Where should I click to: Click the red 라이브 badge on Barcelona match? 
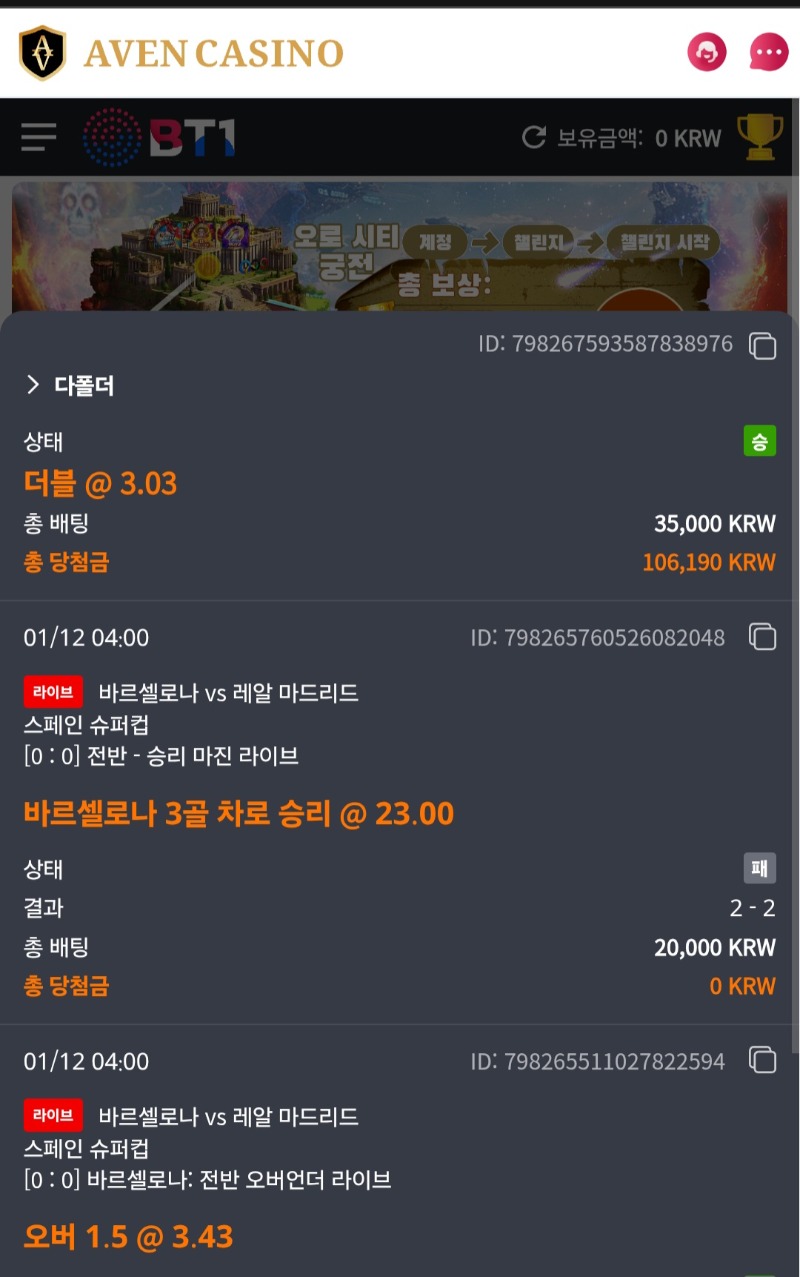coord(53,692)
